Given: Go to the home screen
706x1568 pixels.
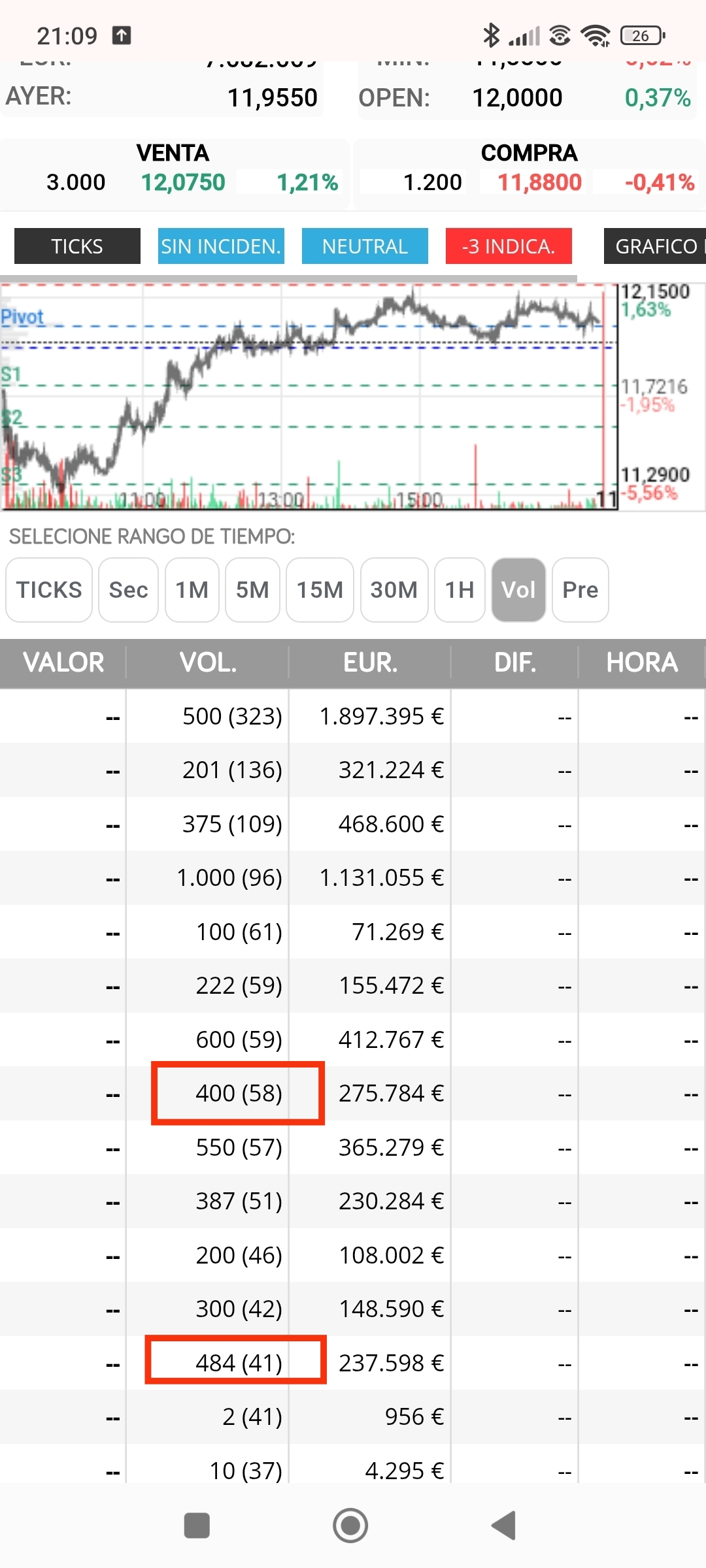Looking at the screenshot, I should (350, 1526).
